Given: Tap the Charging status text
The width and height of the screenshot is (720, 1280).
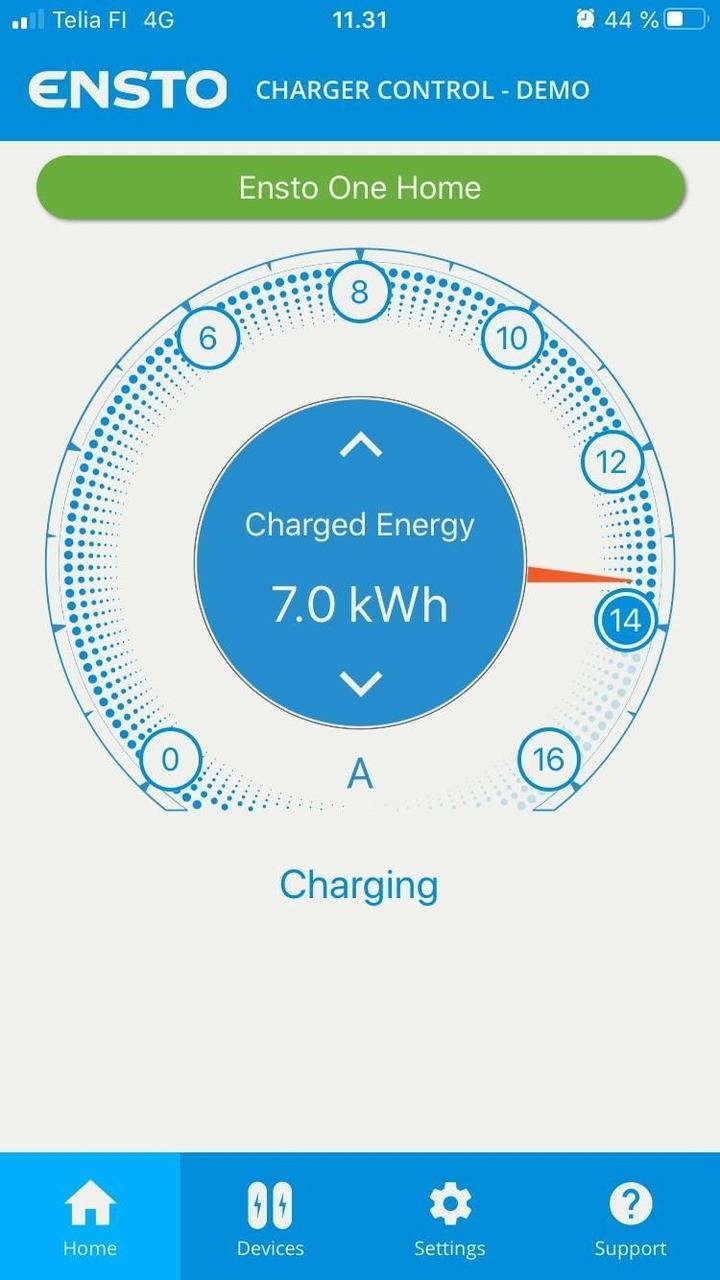Looking at the screenshot, I should pyautogui.click(x=359, y=884).
